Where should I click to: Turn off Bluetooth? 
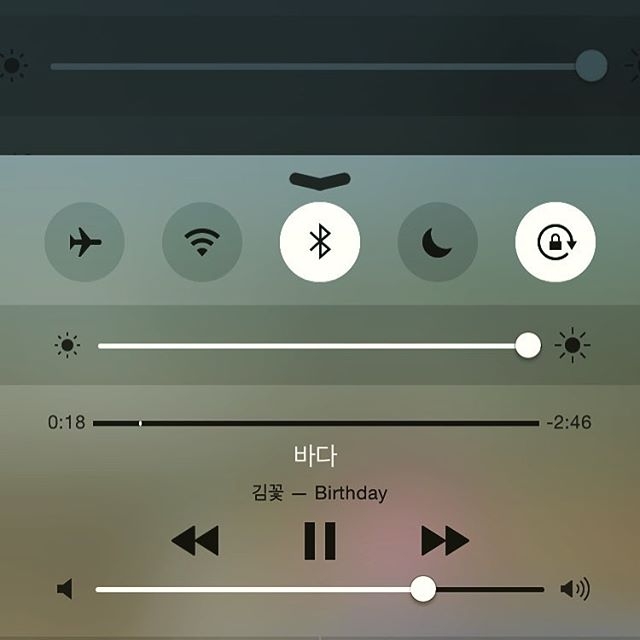pyautogui.click(x=320, y=243)
